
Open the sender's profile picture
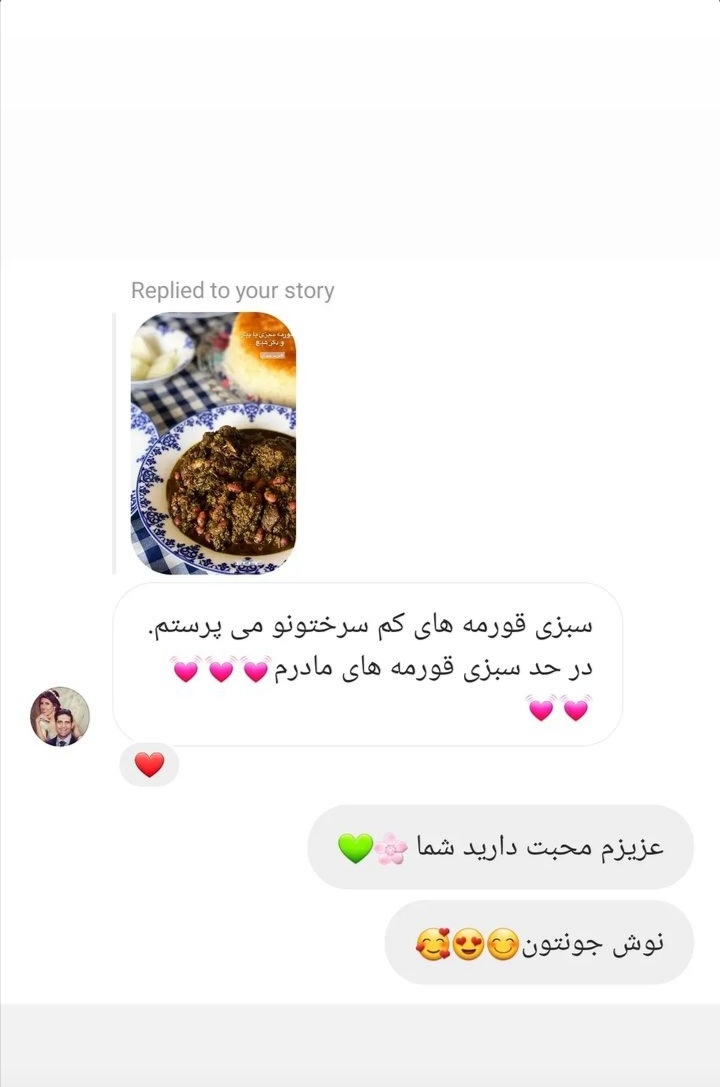pos(60,716)
